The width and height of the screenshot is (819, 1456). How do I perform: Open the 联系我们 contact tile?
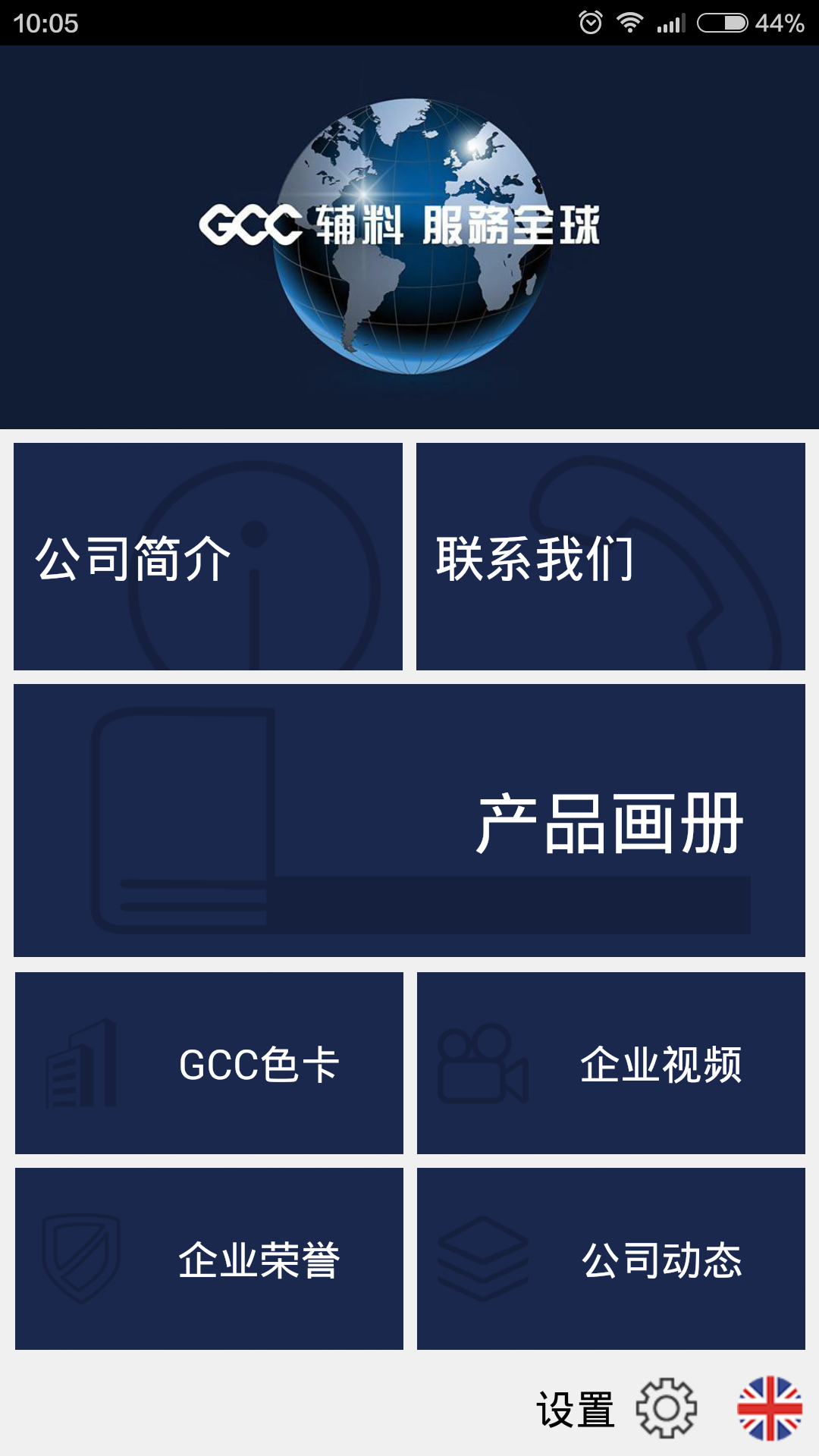pos(610,557)
